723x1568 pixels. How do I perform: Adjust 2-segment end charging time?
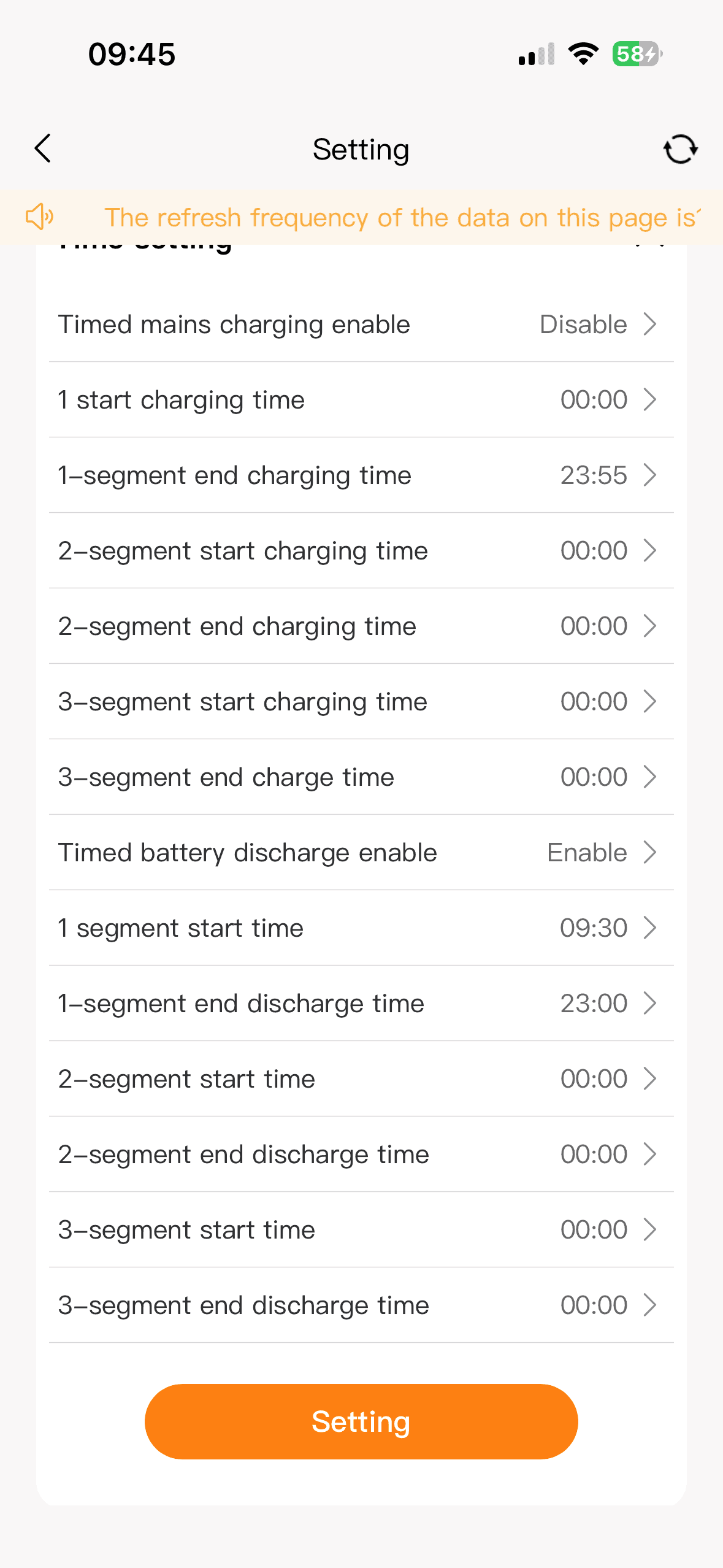click(x=361, y=626)
